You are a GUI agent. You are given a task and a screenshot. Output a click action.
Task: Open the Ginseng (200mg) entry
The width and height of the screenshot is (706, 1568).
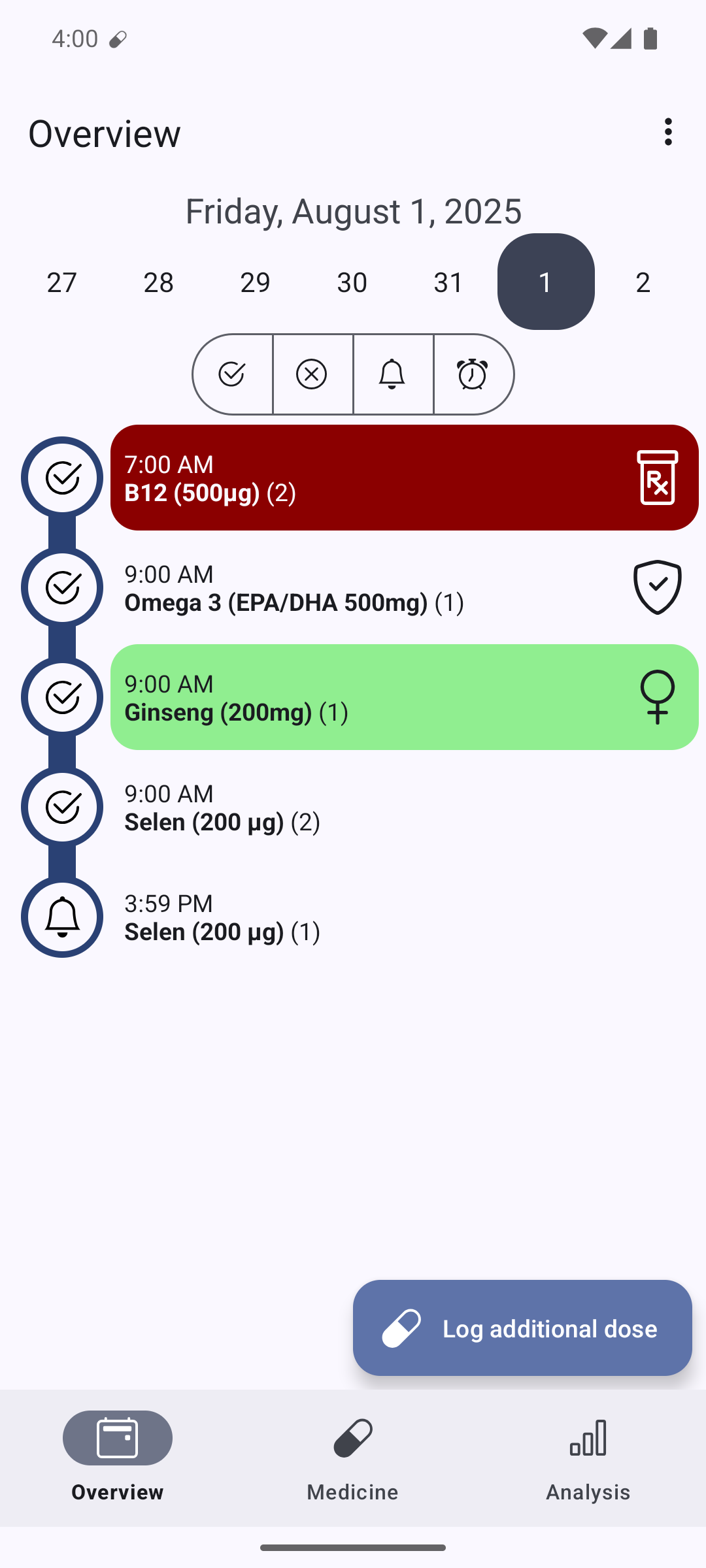[x=405, y=697]
